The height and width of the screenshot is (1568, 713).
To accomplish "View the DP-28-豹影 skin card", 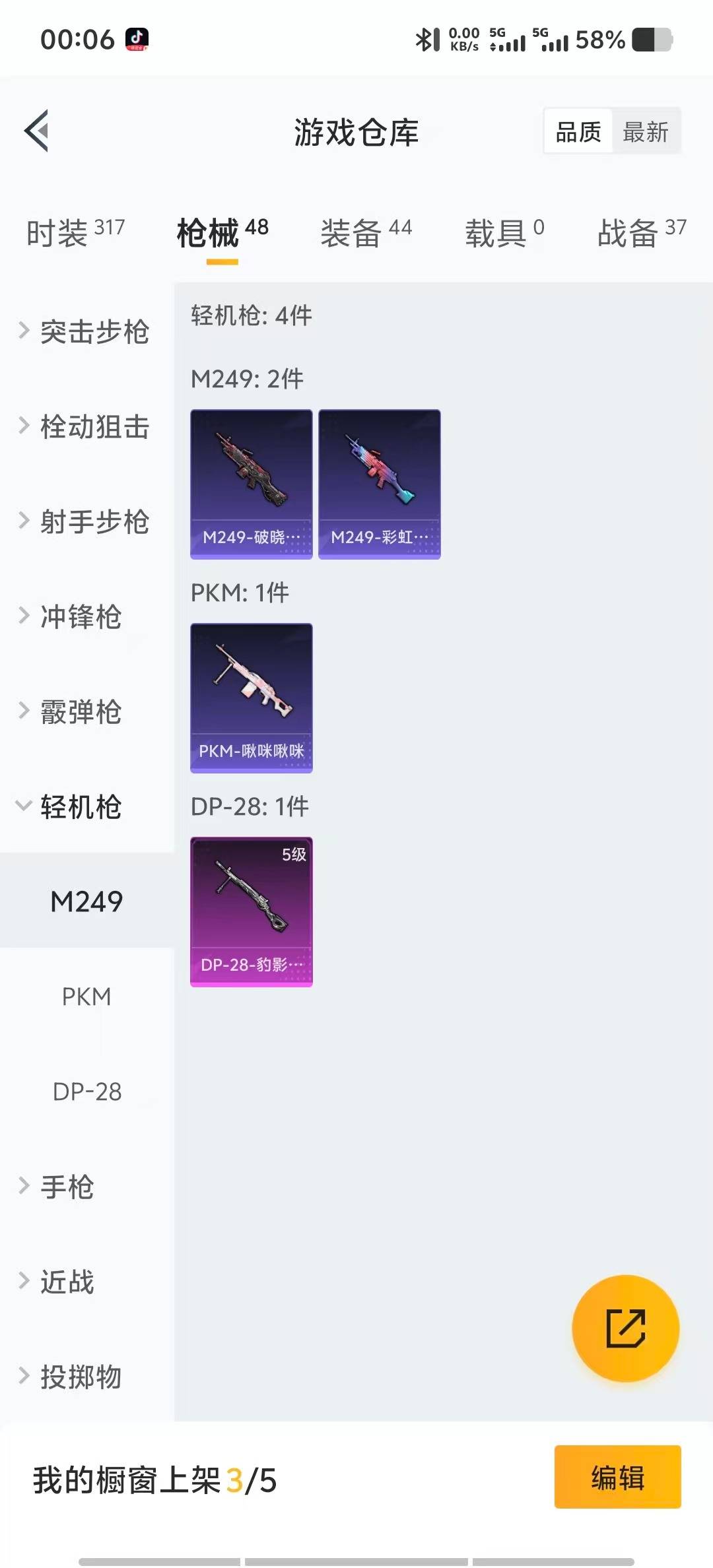I will point(251,911).
